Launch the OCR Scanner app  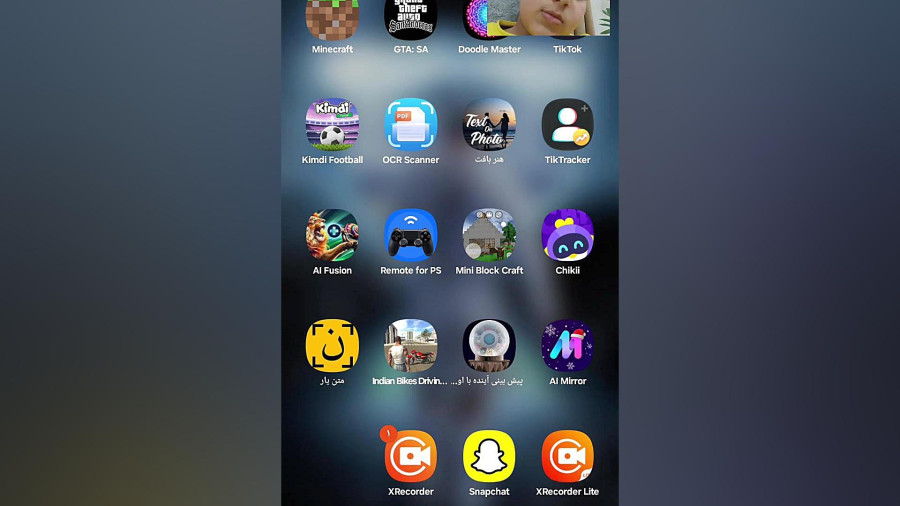[x=410, y=125]
